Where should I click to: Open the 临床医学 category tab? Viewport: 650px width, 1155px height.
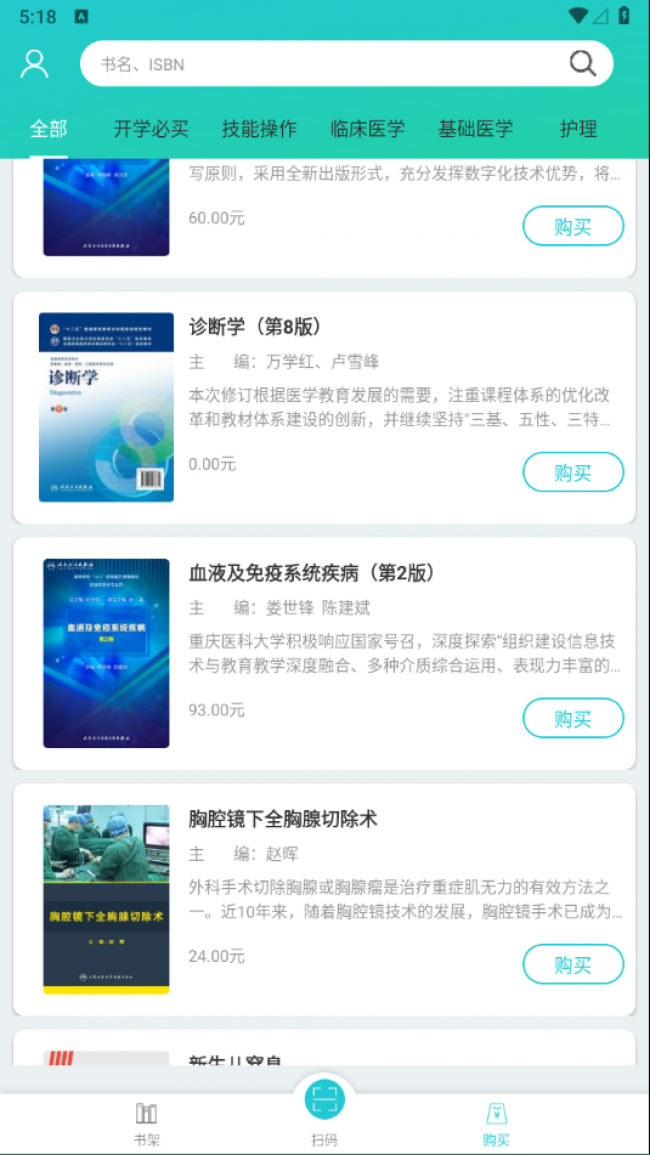367,129
